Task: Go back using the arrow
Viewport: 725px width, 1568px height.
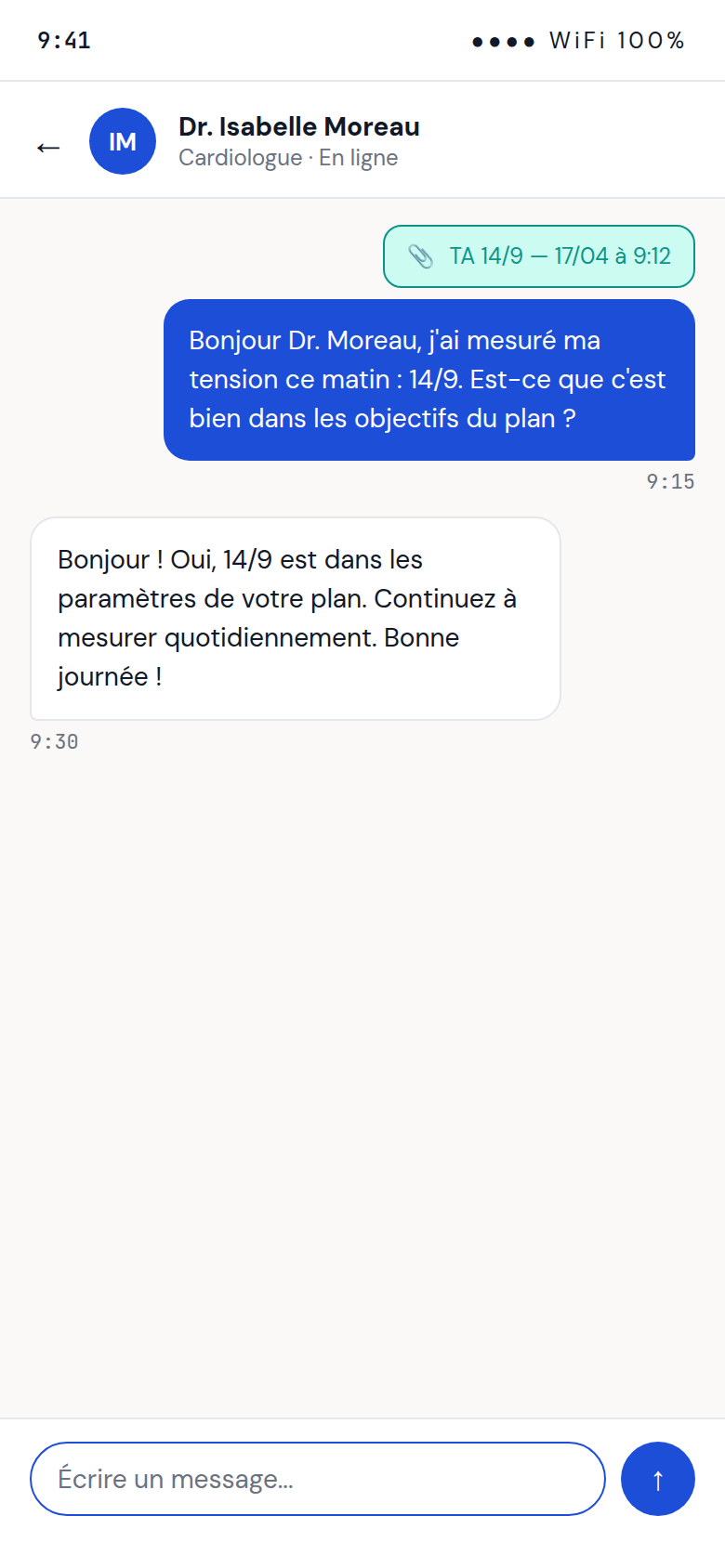Action: (x=48, y=146)
